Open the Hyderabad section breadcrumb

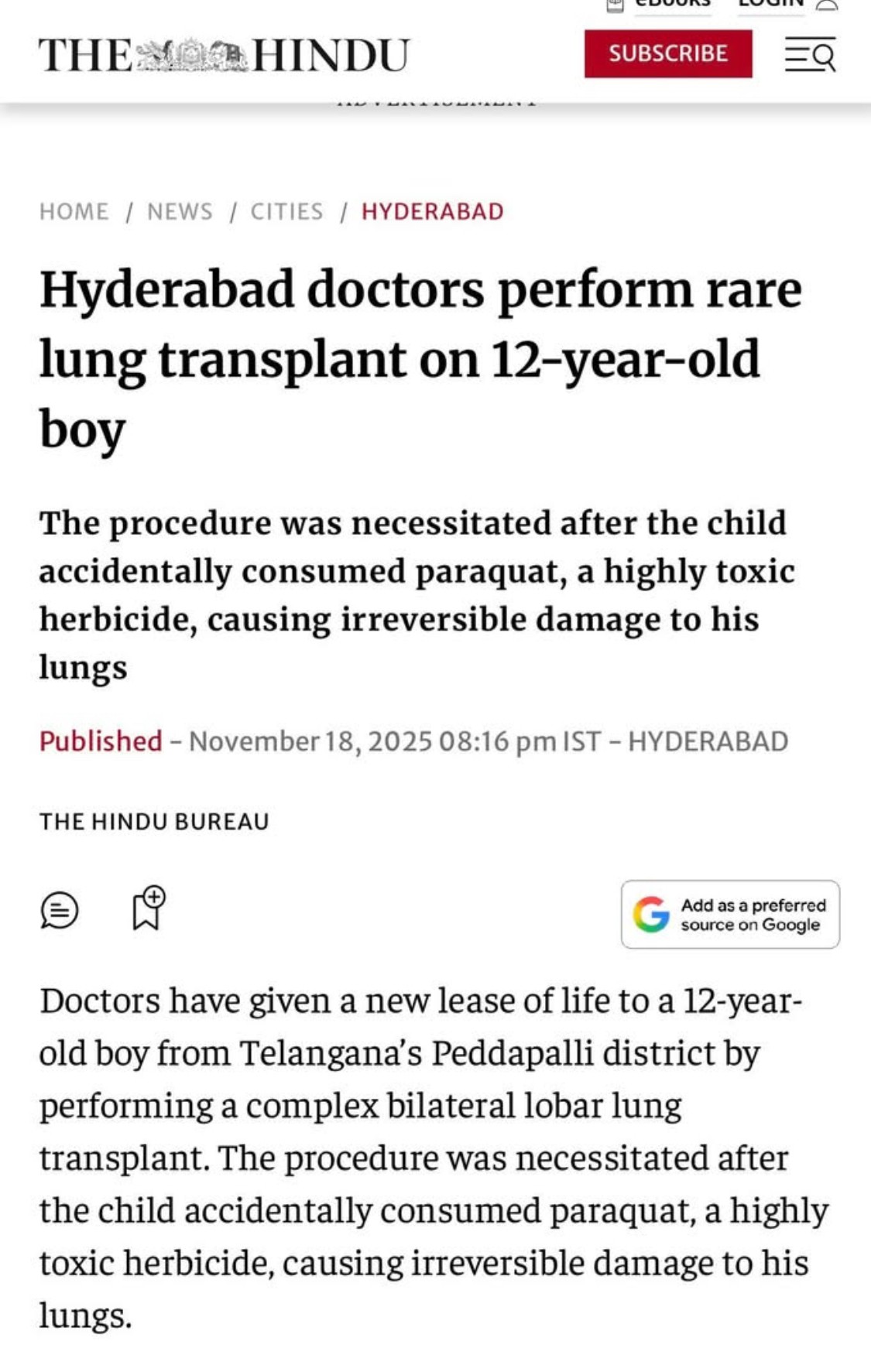coord(432,211)
